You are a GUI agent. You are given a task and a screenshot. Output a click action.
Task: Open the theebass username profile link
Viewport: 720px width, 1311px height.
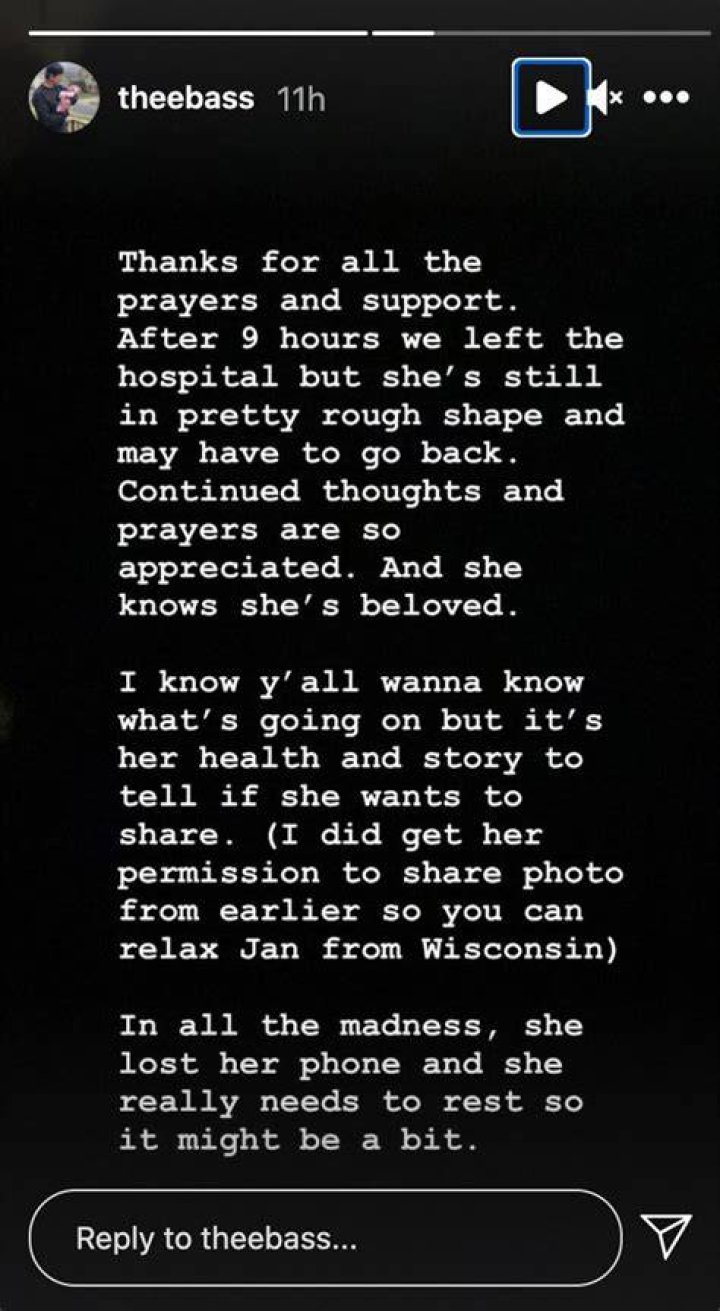[x=186, y=98]
